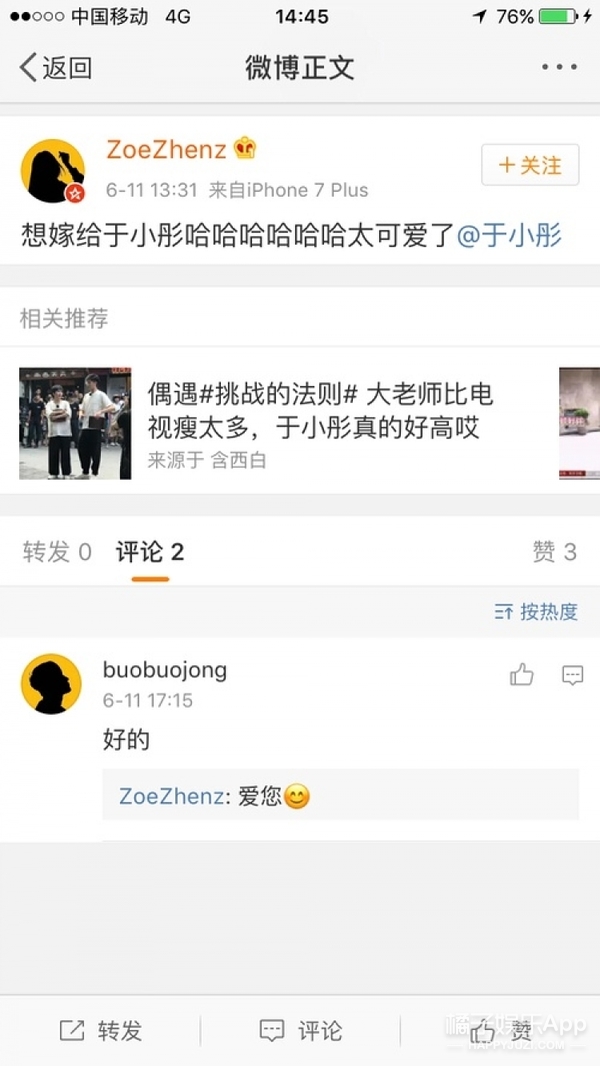The width and height of the screenshot is (600, 1066).
Task: Open the @于小彤 mention link
Action: pyautogui.click(x=509, y=235)
